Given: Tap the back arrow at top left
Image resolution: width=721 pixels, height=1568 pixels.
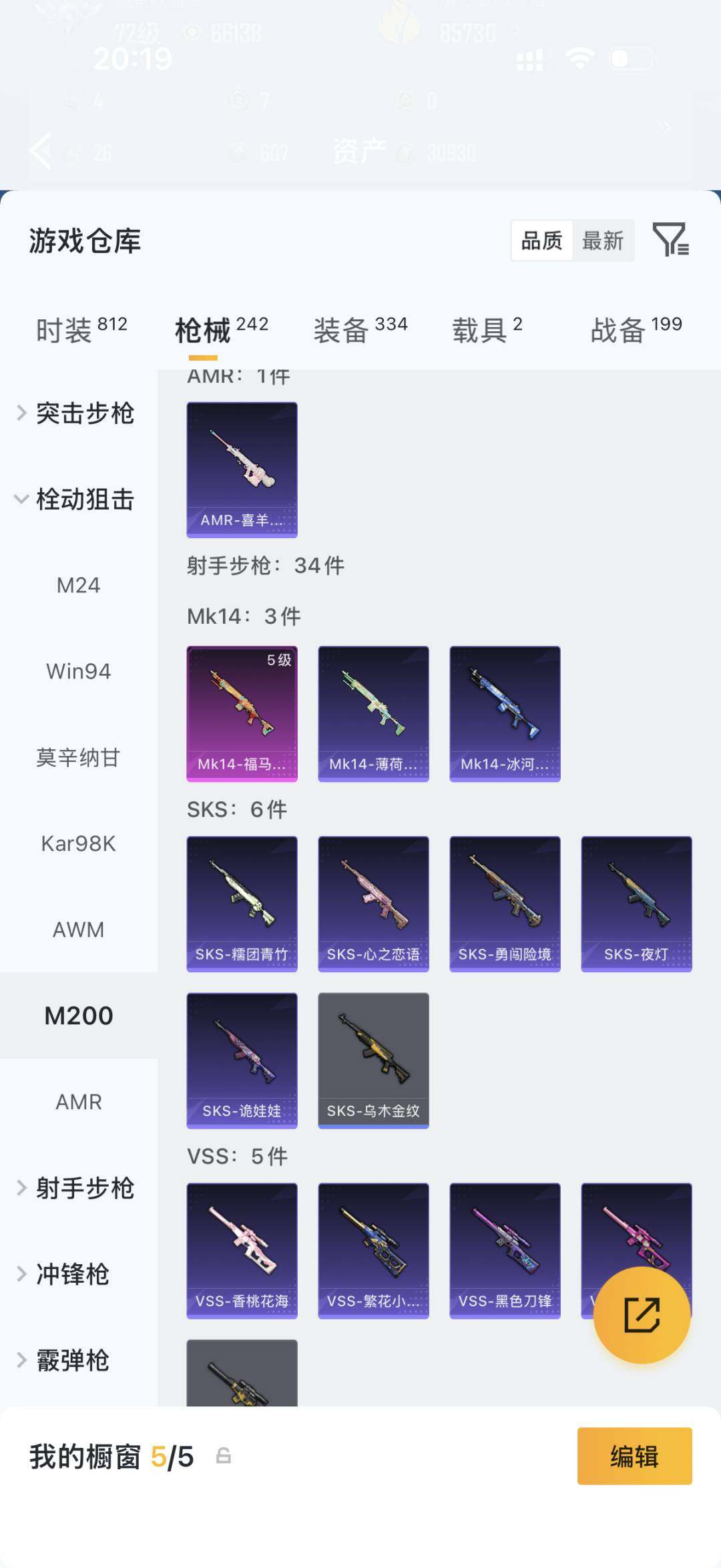Looking at the screenshot, I should pyautogui.click(x=38, y=150).
